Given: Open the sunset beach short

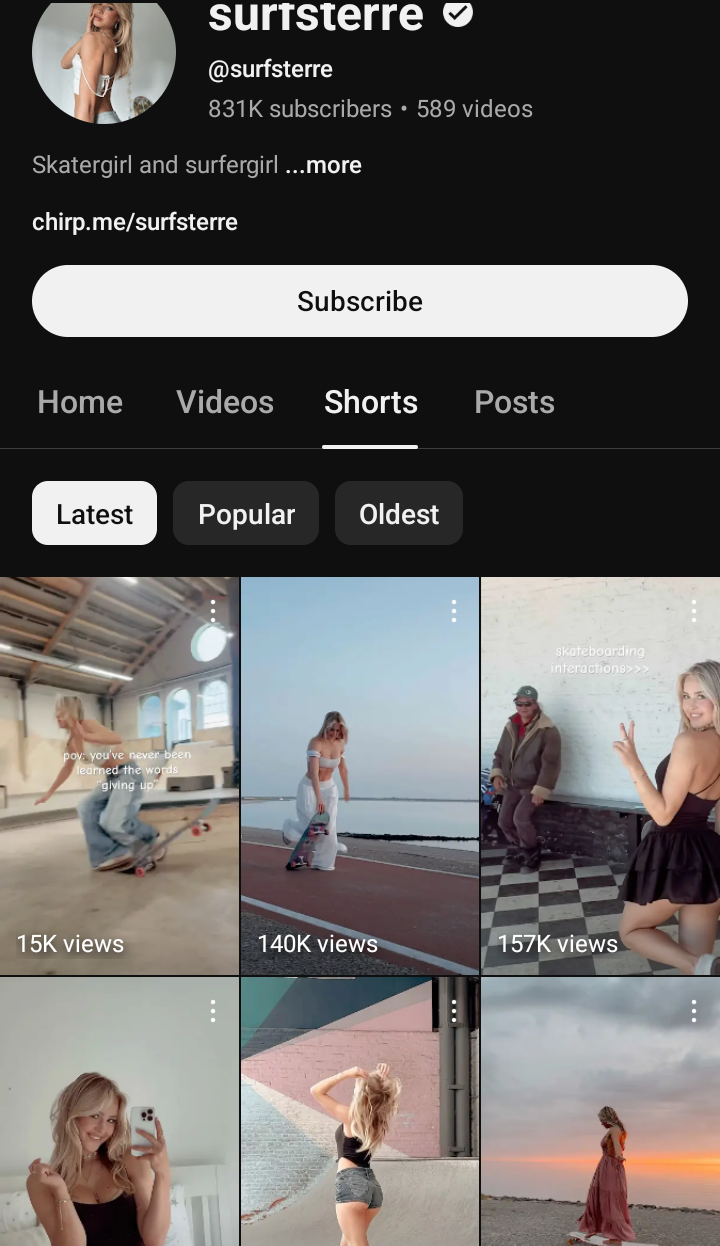Looking at the screenshot, I should [600, 1112].
